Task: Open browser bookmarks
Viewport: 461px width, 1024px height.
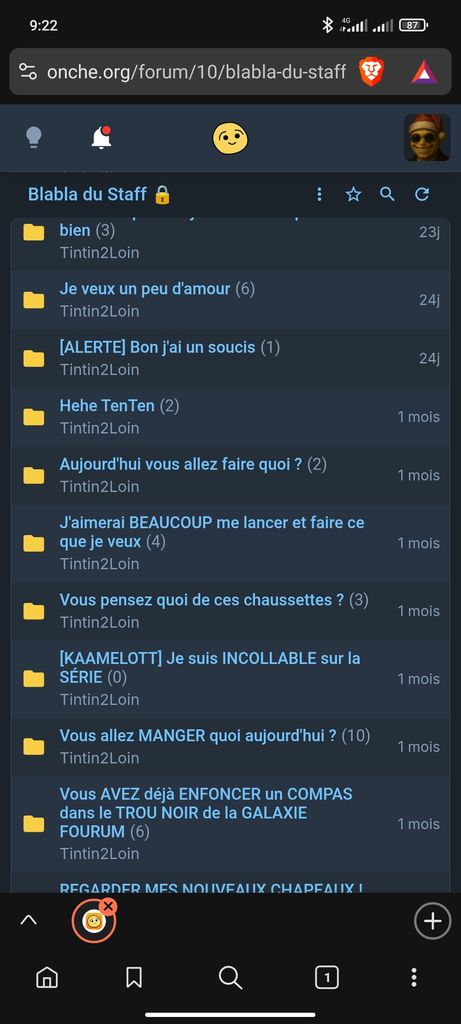Action: [x=134, y=978]
